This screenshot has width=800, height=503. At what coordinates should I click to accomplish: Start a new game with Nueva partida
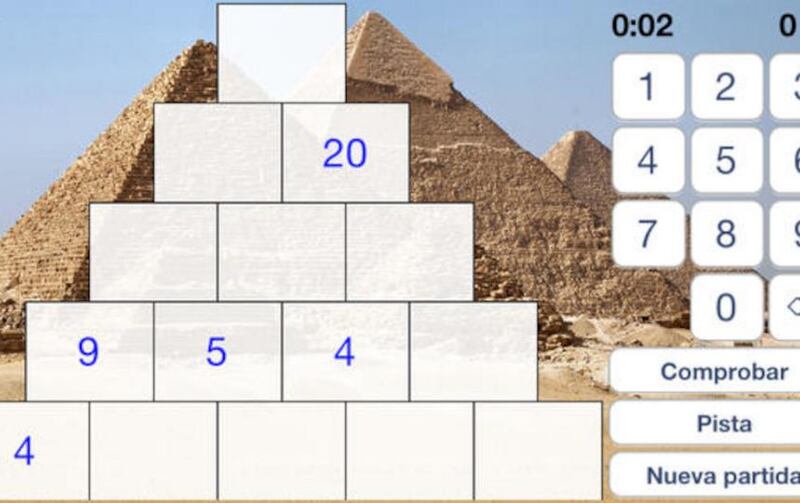click(708, 474)
